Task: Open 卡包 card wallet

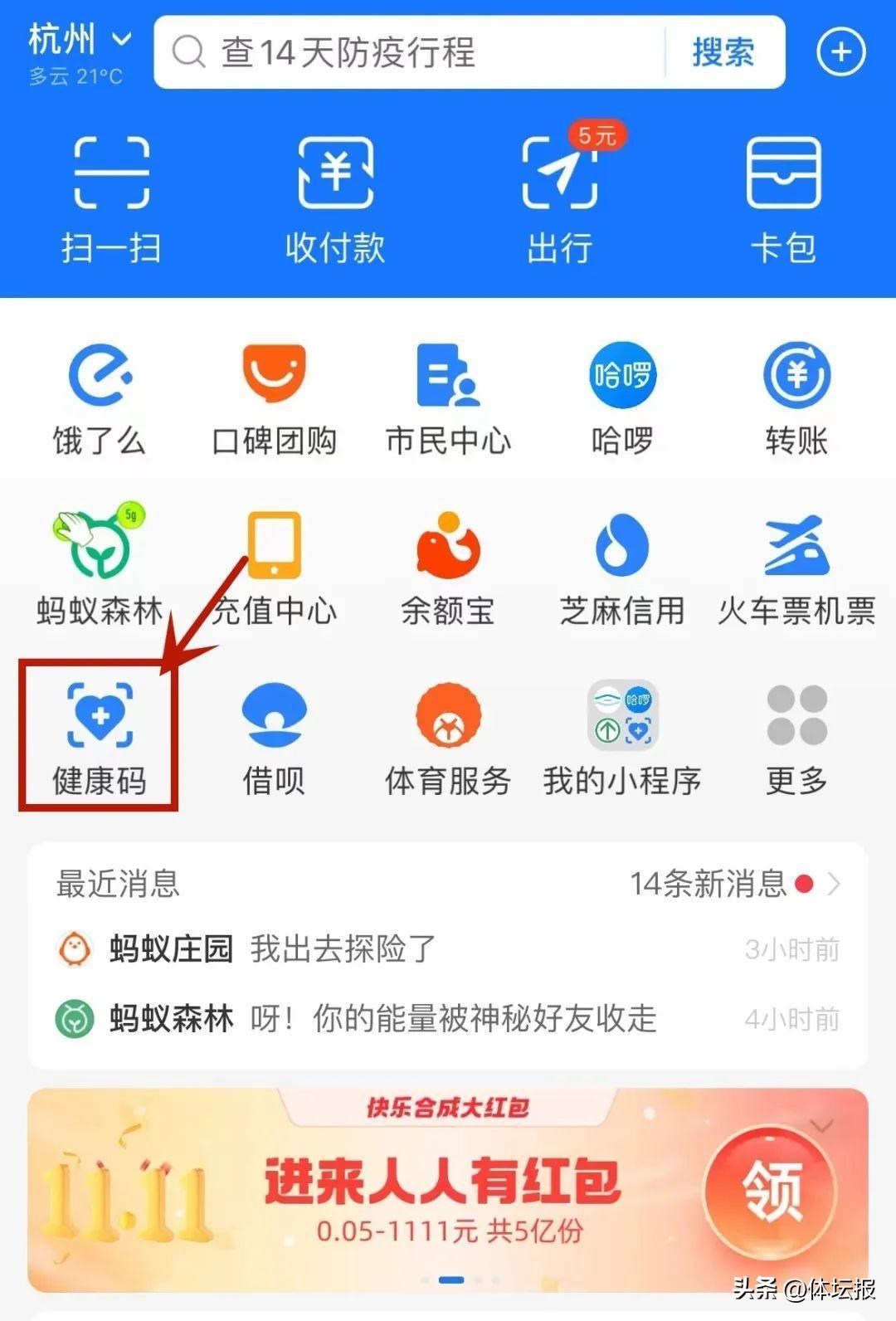Action: pyautogui.click(x=783, y=199)
